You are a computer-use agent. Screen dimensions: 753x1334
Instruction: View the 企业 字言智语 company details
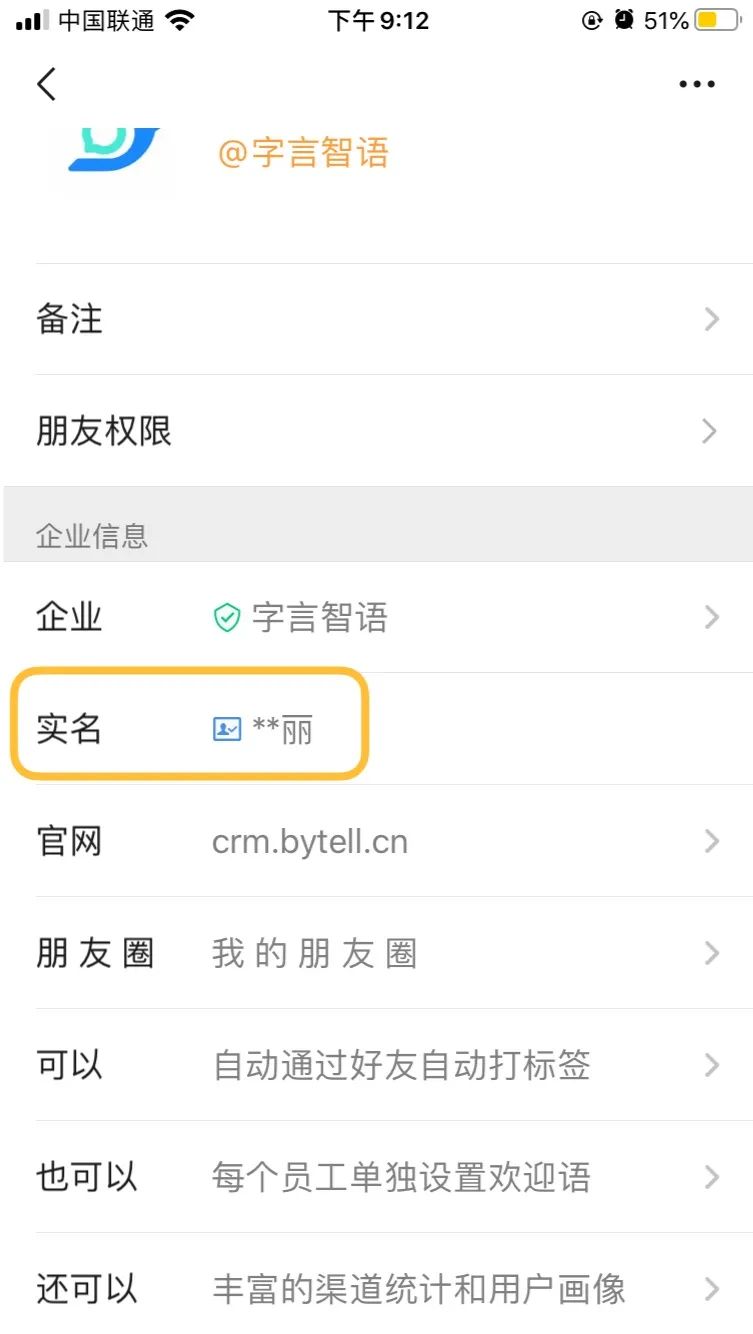coord(376,617)
